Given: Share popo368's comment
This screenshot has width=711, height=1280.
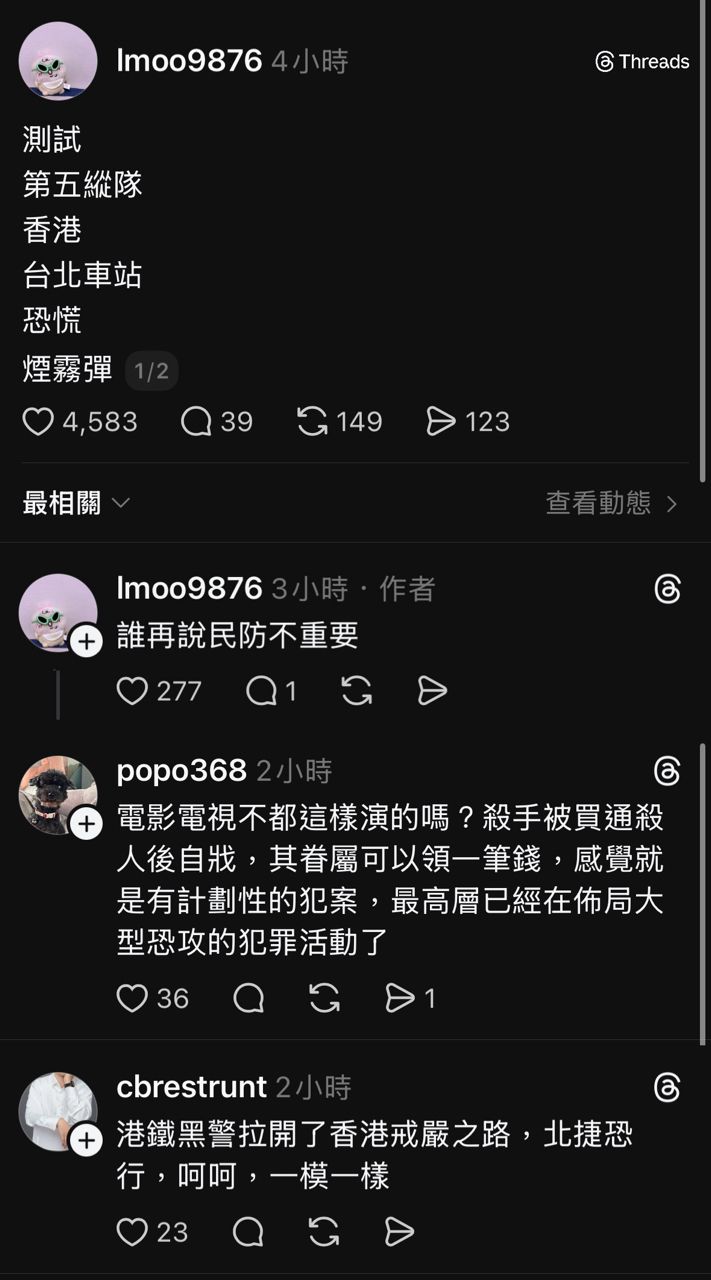Looking at the screenshot, I should pos(400,998).
